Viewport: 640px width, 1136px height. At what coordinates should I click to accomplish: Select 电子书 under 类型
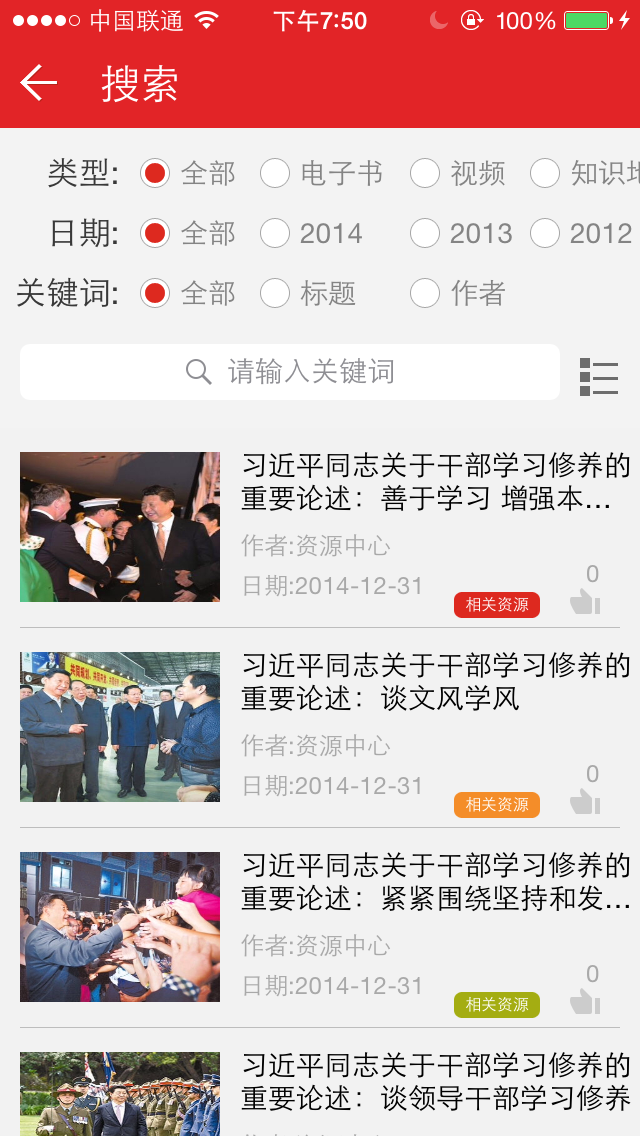tap(321, 174)
